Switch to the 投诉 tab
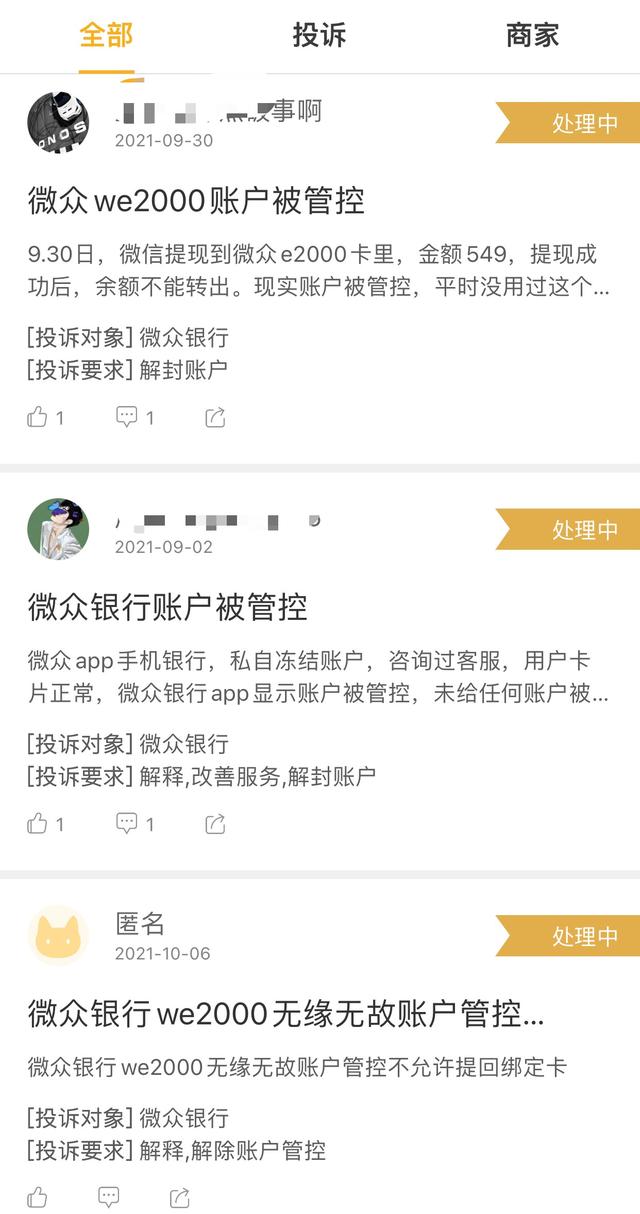The height and width of the screenshot is (1214, 640). (x=319, y=36)
